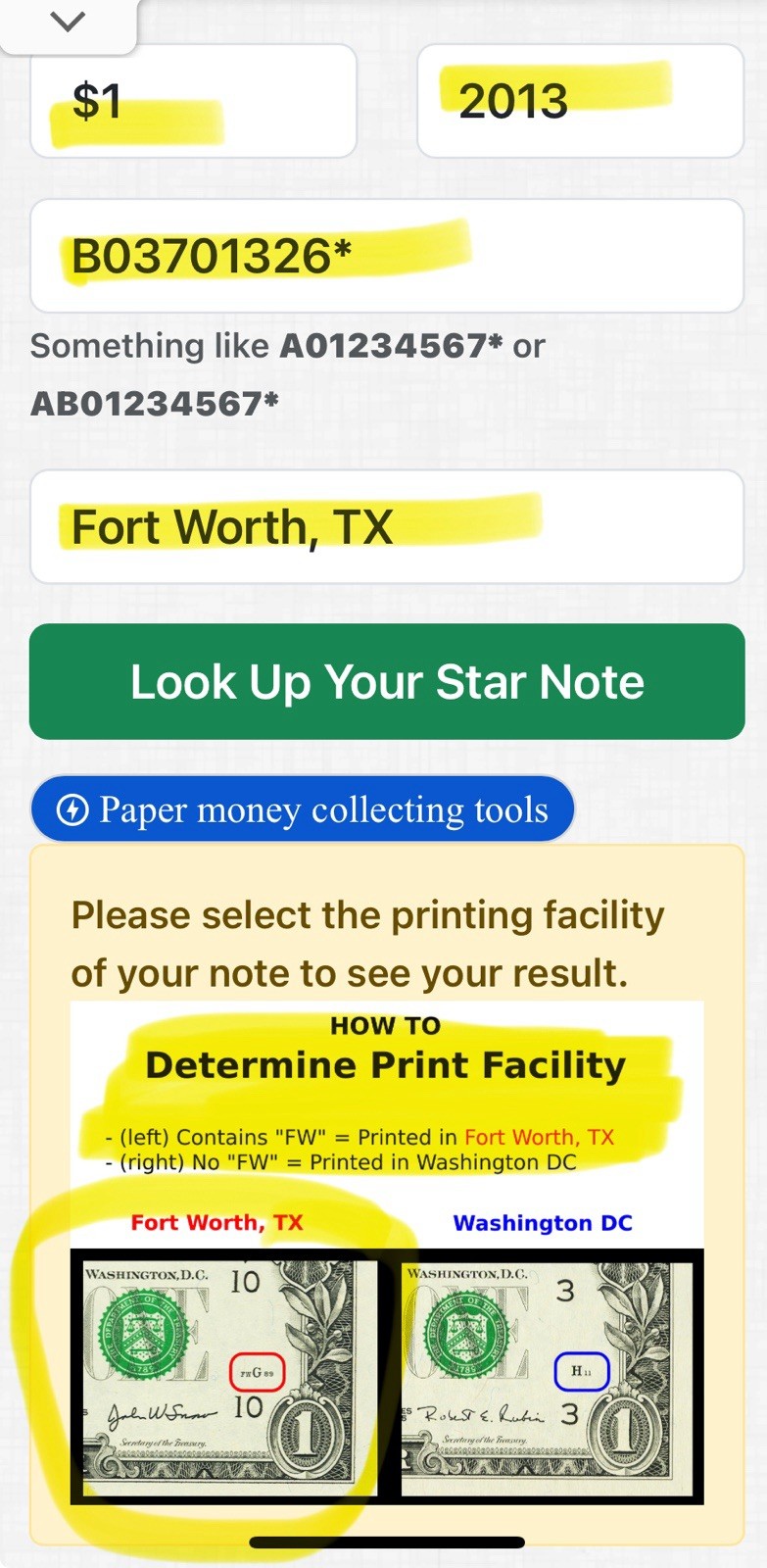Open the Fort Worth, TX facility dropdown

click(x=387, y=527)
